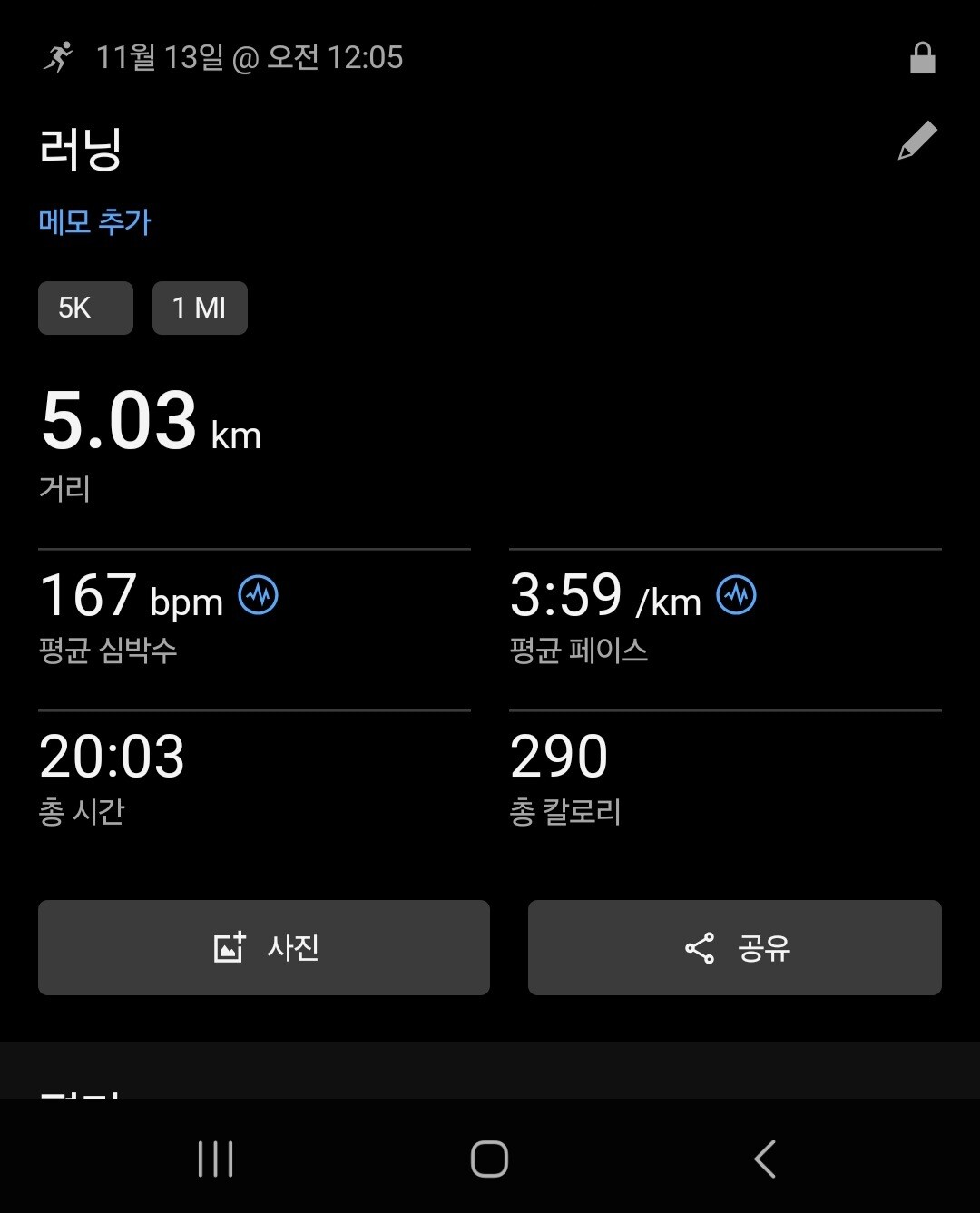
Task: Open the 메모 추가 link
Action: (x=94, y=221)
